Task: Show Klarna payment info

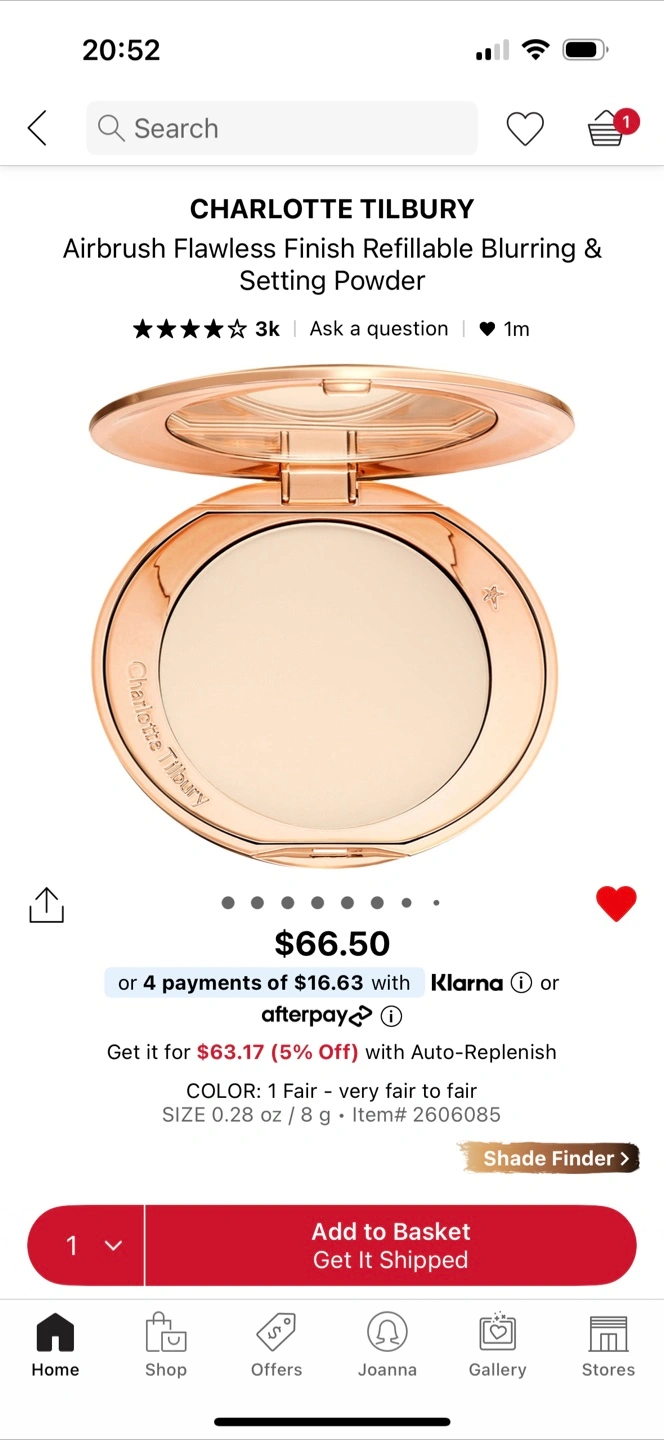Action: (x=521, y=983)
